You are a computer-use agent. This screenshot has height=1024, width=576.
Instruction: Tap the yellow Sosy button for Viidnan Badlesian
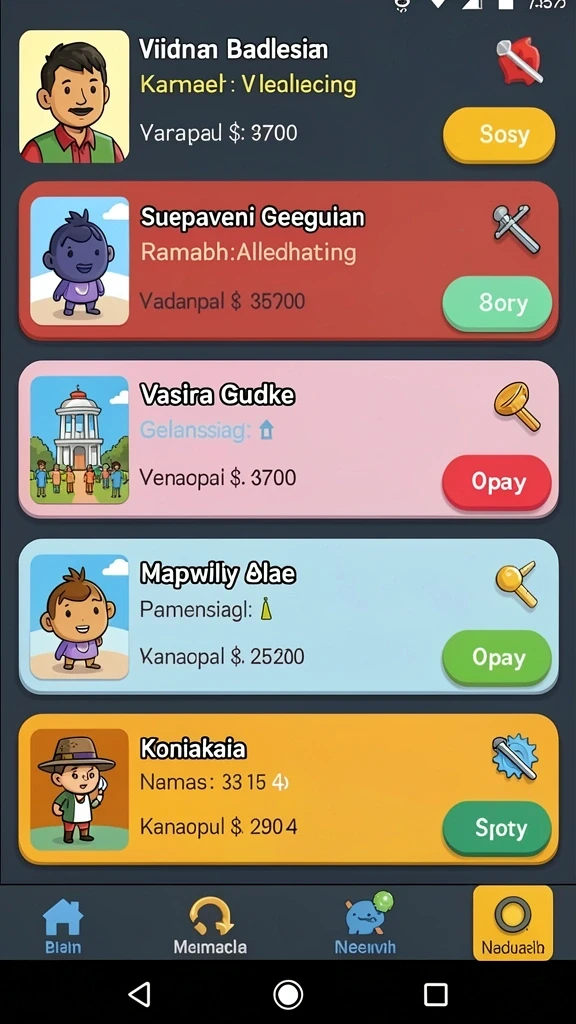click(x=499, y=135)
